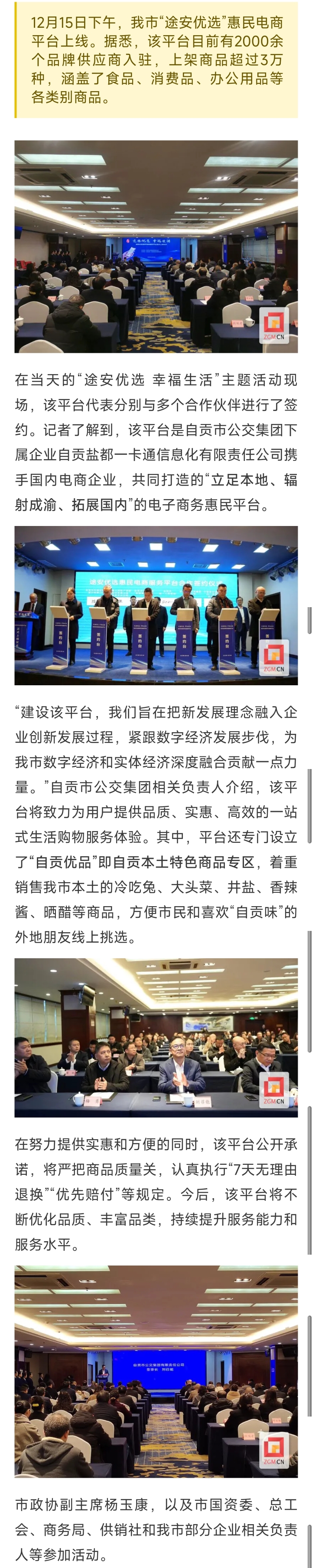View the photo of seated attendees applauding
Image resolution: width=312 pixels, height=1568 pixels.
tap(156, 1037)
